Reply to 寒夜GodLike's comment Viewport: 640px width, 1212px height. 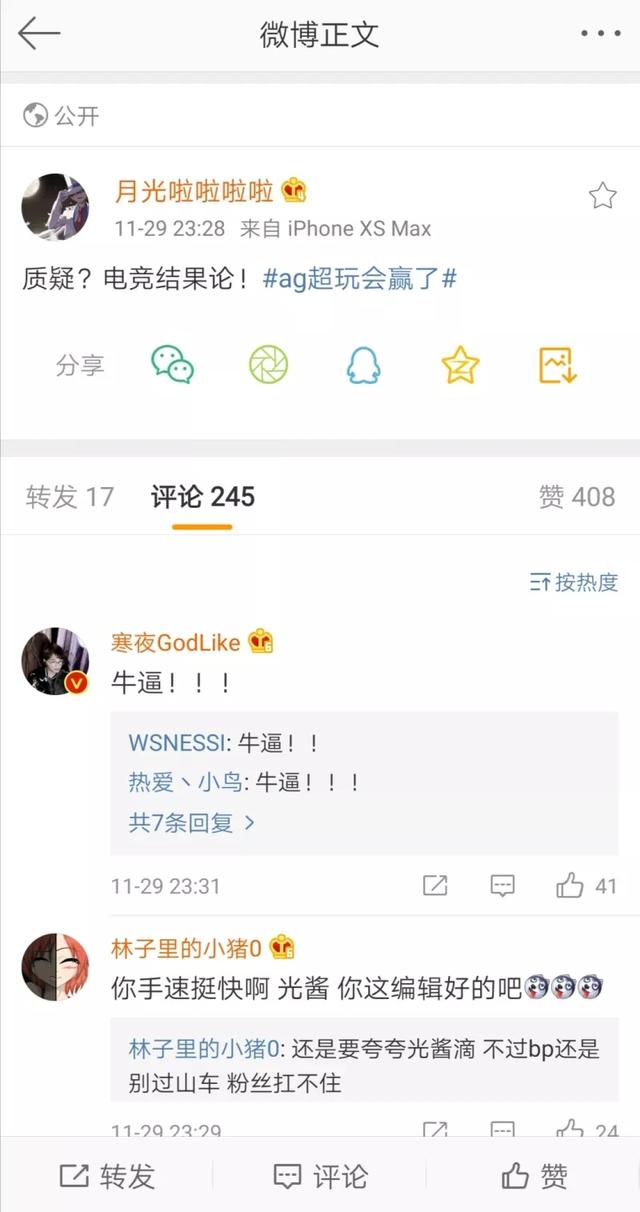[502, 885]
